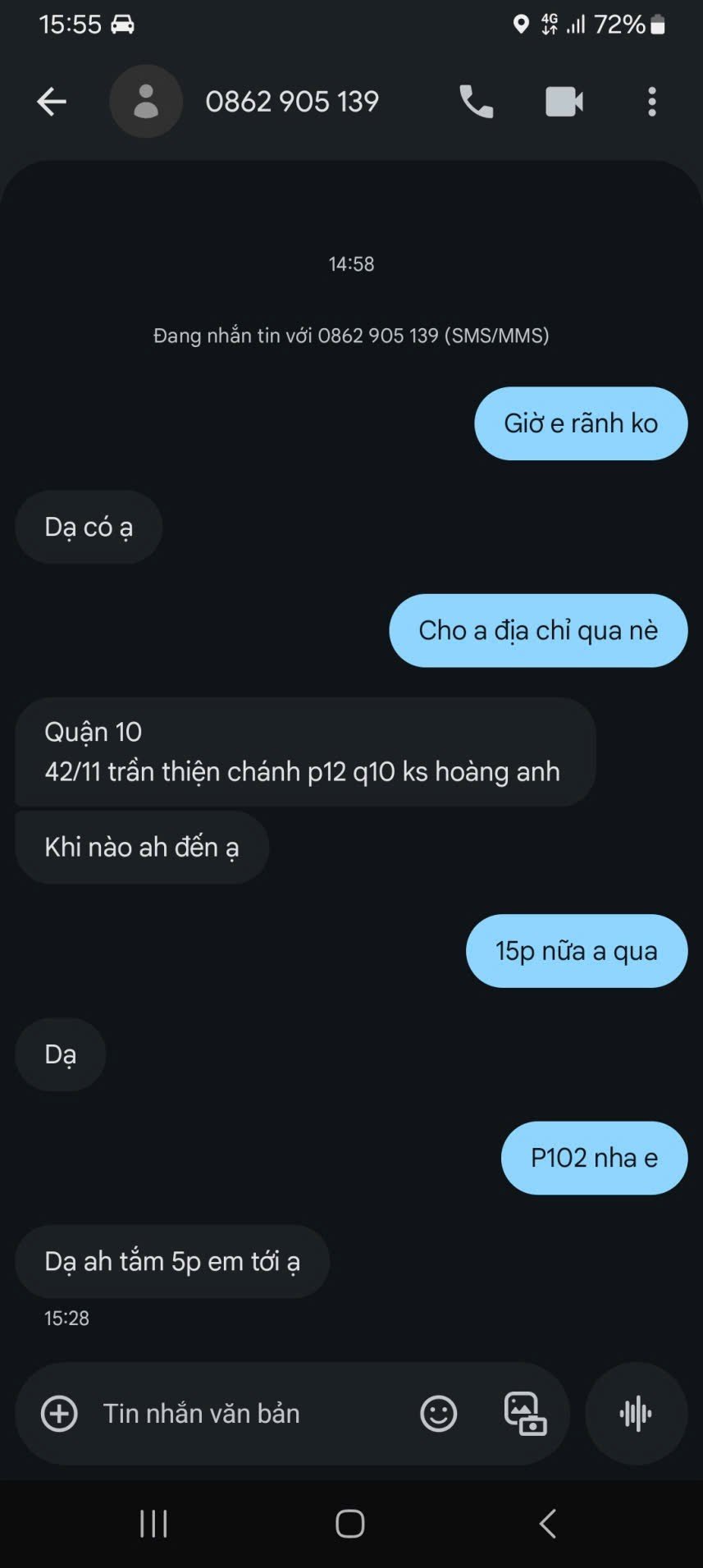This screenshot has width=703, height=1568.
Task: Start a video call with this number
Action: [564, 102]
